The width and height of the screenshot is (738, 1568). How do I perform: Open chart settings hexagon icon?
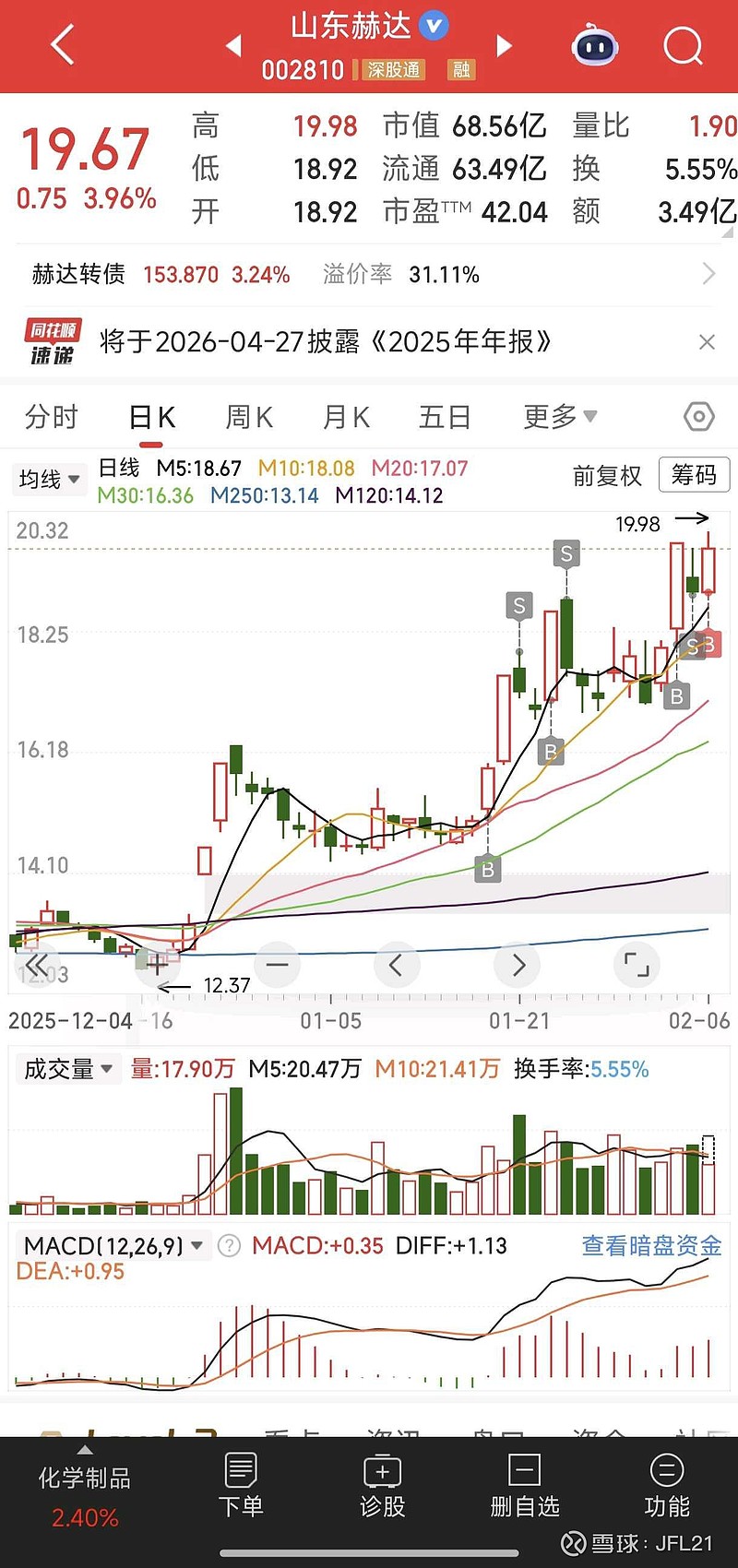pyautogui.click(x=699, y=417)
